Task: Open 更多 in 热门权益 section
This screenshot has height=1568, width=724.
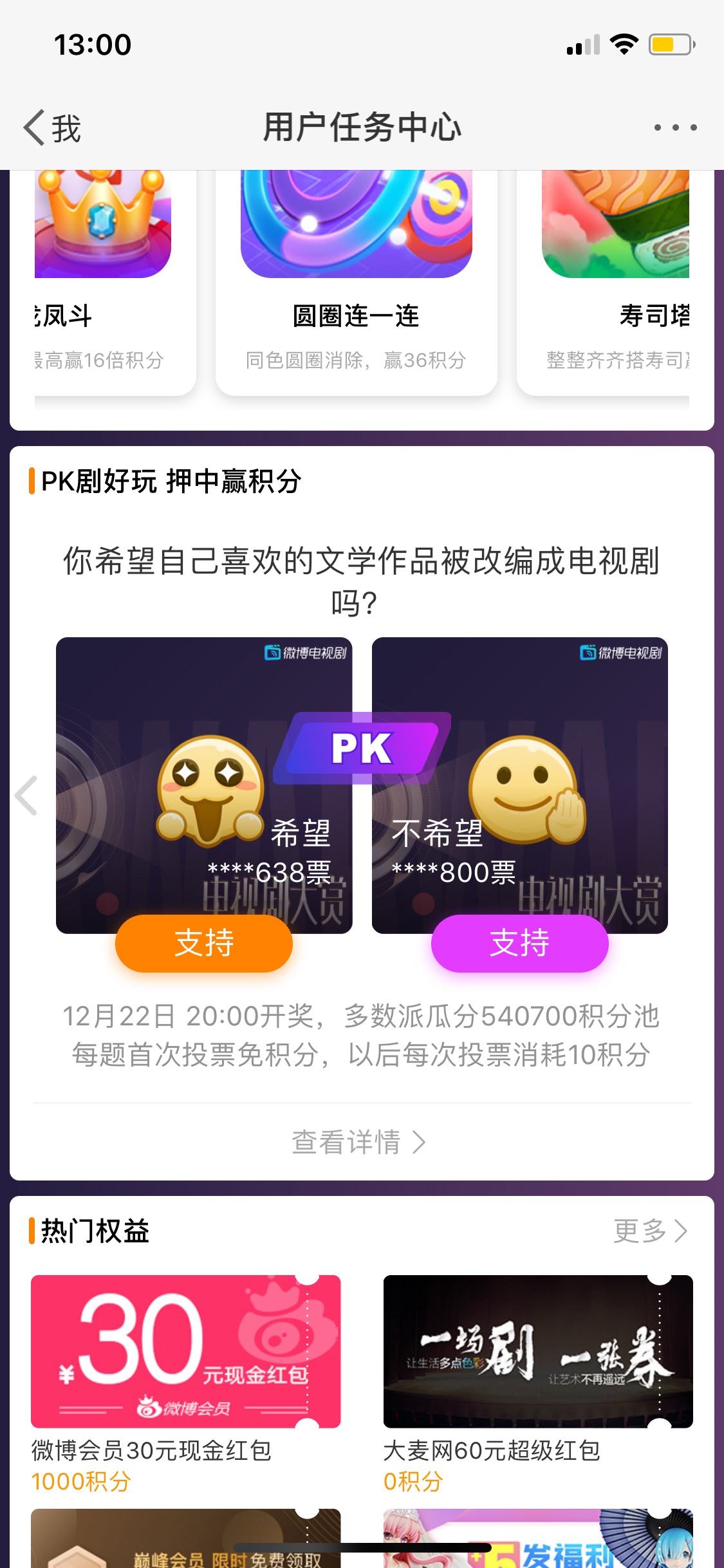Action: [x=651, y=1231]
